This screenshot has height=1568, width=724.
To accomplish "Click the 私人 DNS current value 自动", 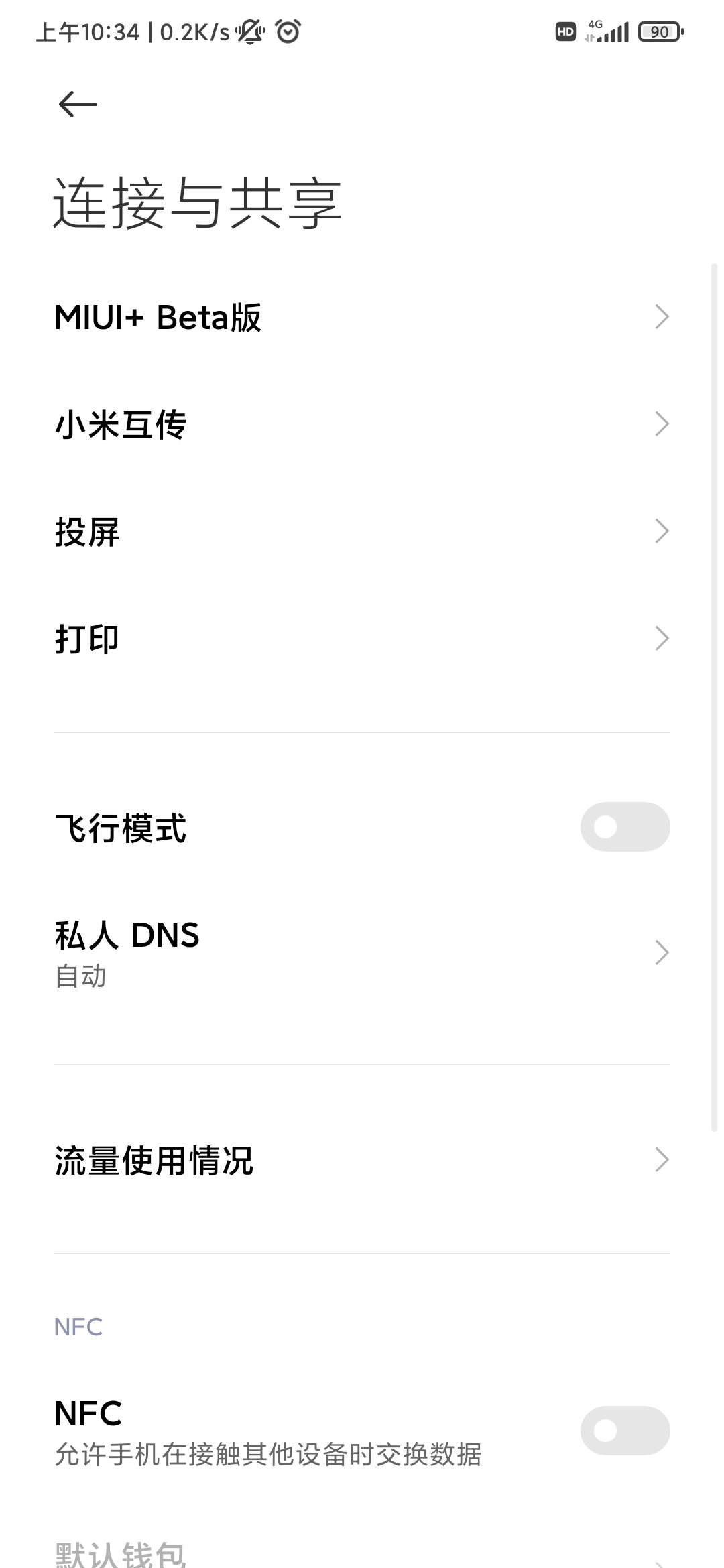I will point(80,976).
